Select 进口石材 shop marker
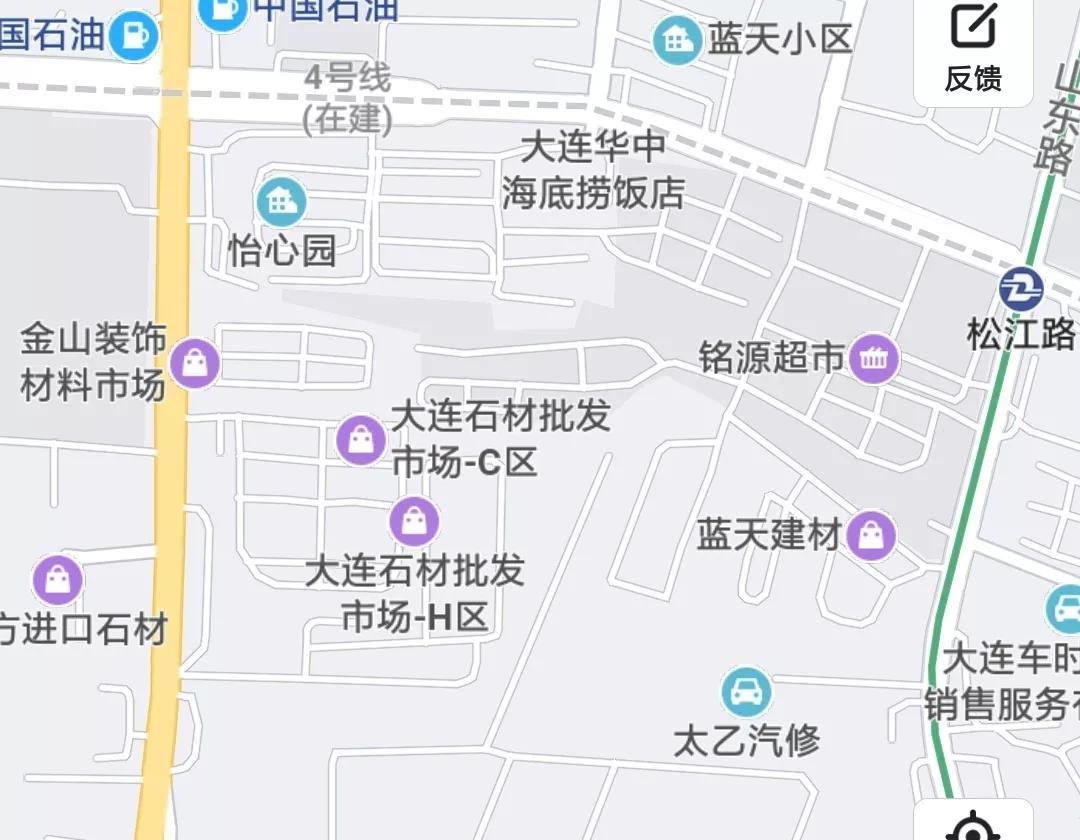The width and height of the screenshot is (1080, 840). pyautogui.click(x=58, y=580)
